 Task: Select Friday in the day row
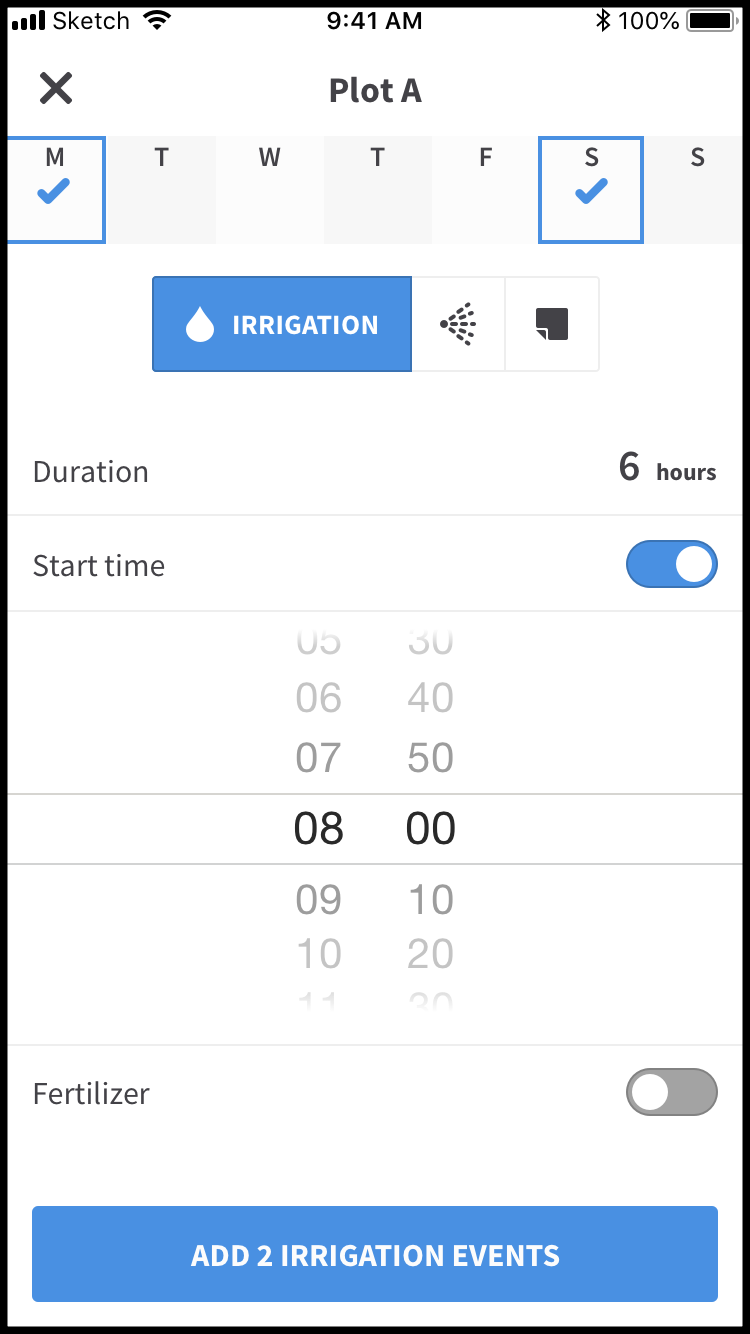[x=485, y=190]
